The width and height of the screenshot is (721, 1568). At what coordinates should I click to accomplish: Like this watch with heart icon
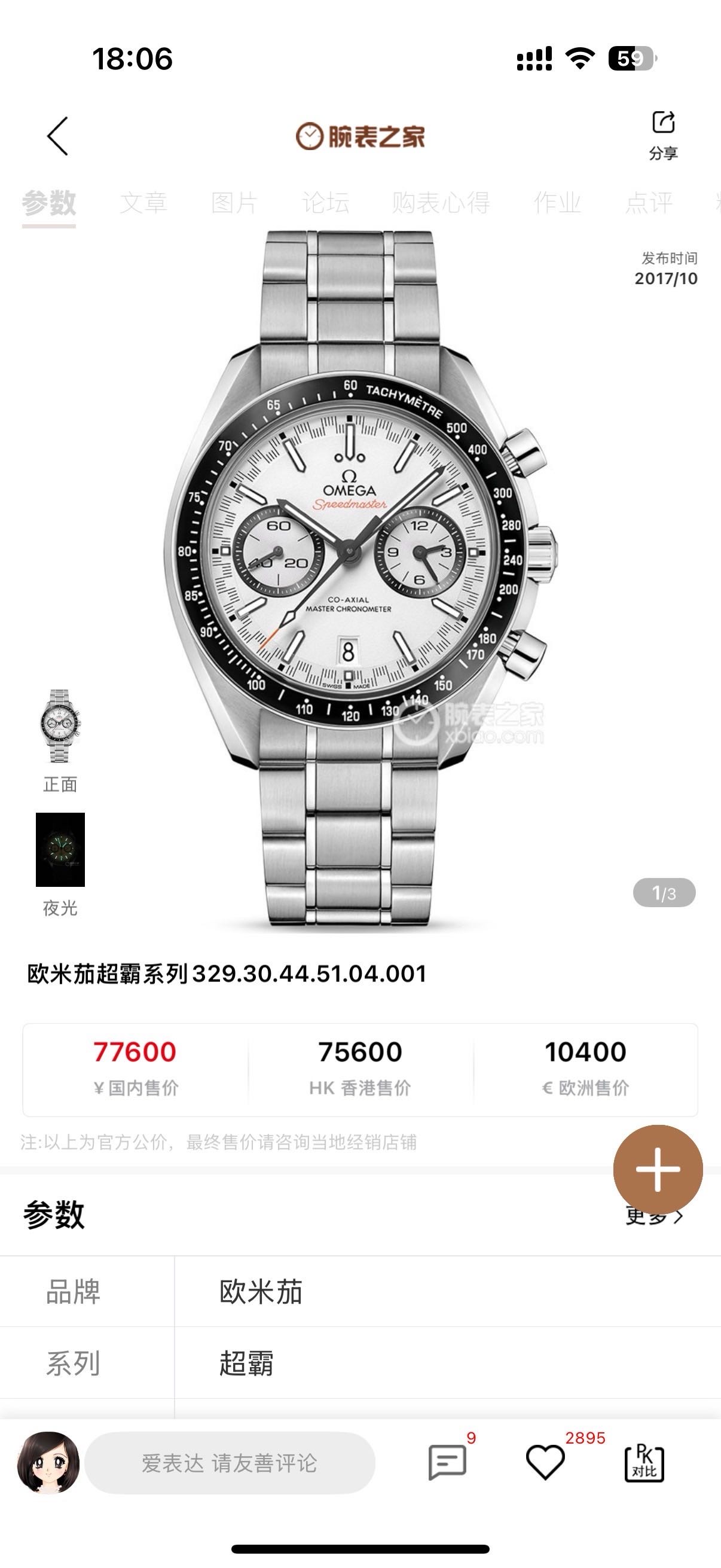tap(545, 1463)
